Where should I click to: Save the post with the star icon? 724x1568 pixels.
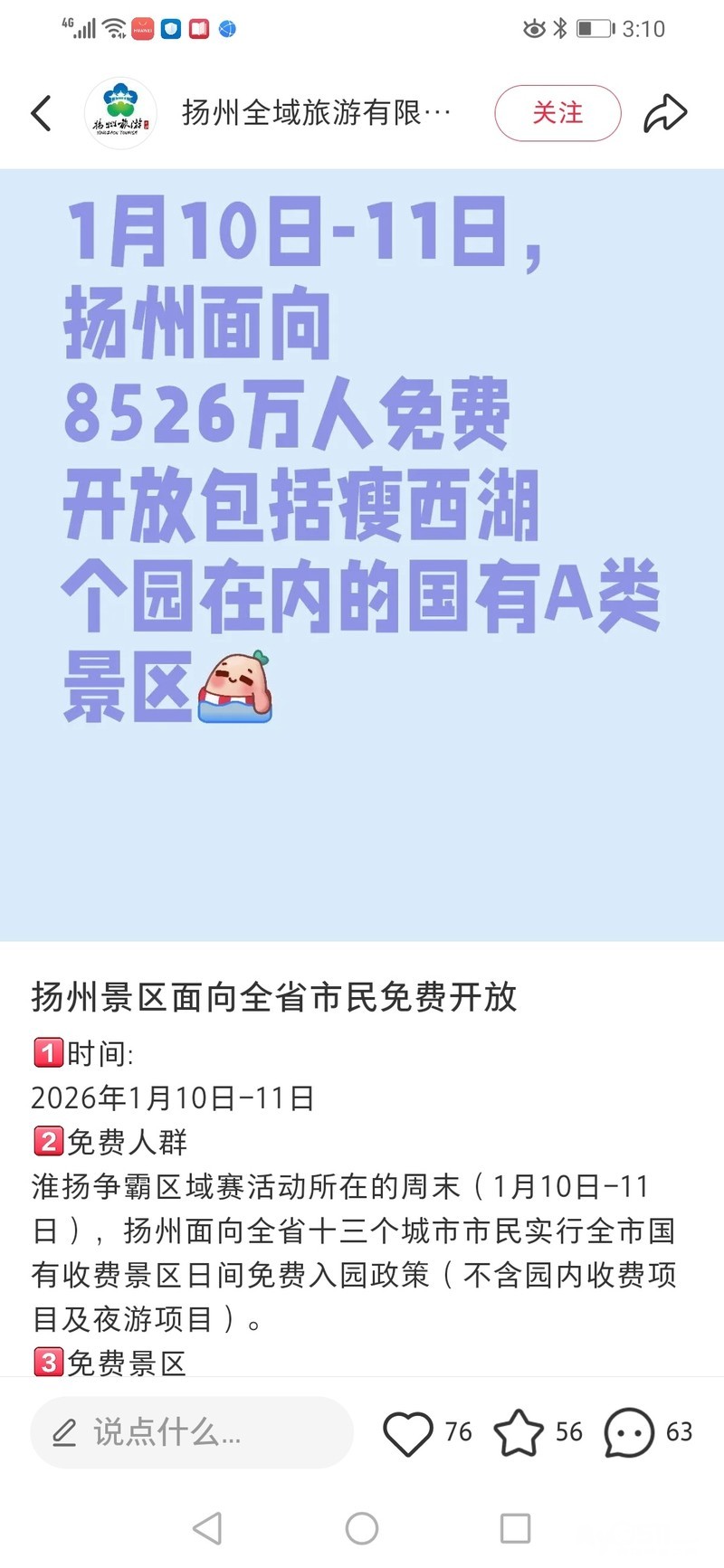(x=519, y=1432)
